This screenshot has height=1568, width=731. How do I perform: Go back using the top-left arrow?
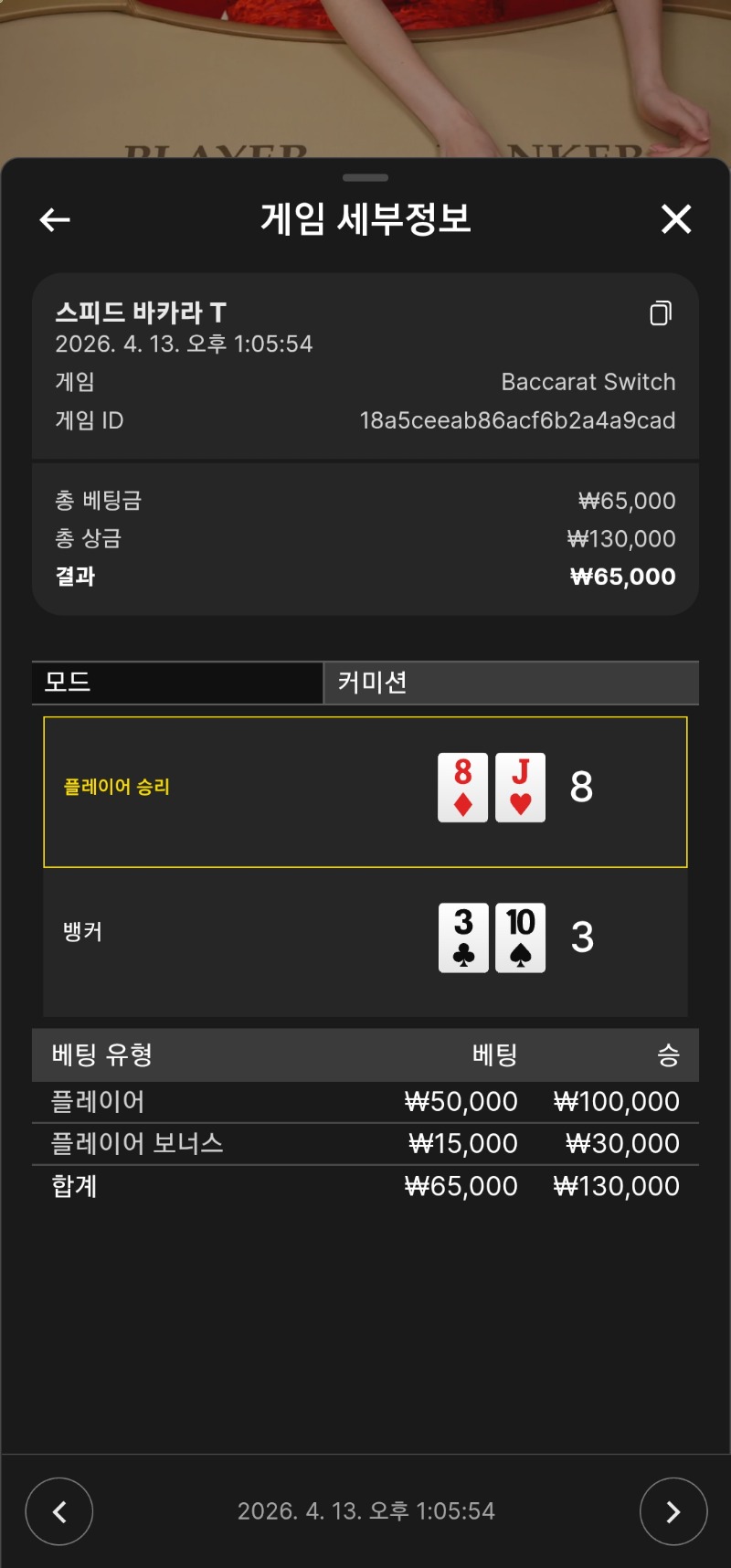point(55,219)
